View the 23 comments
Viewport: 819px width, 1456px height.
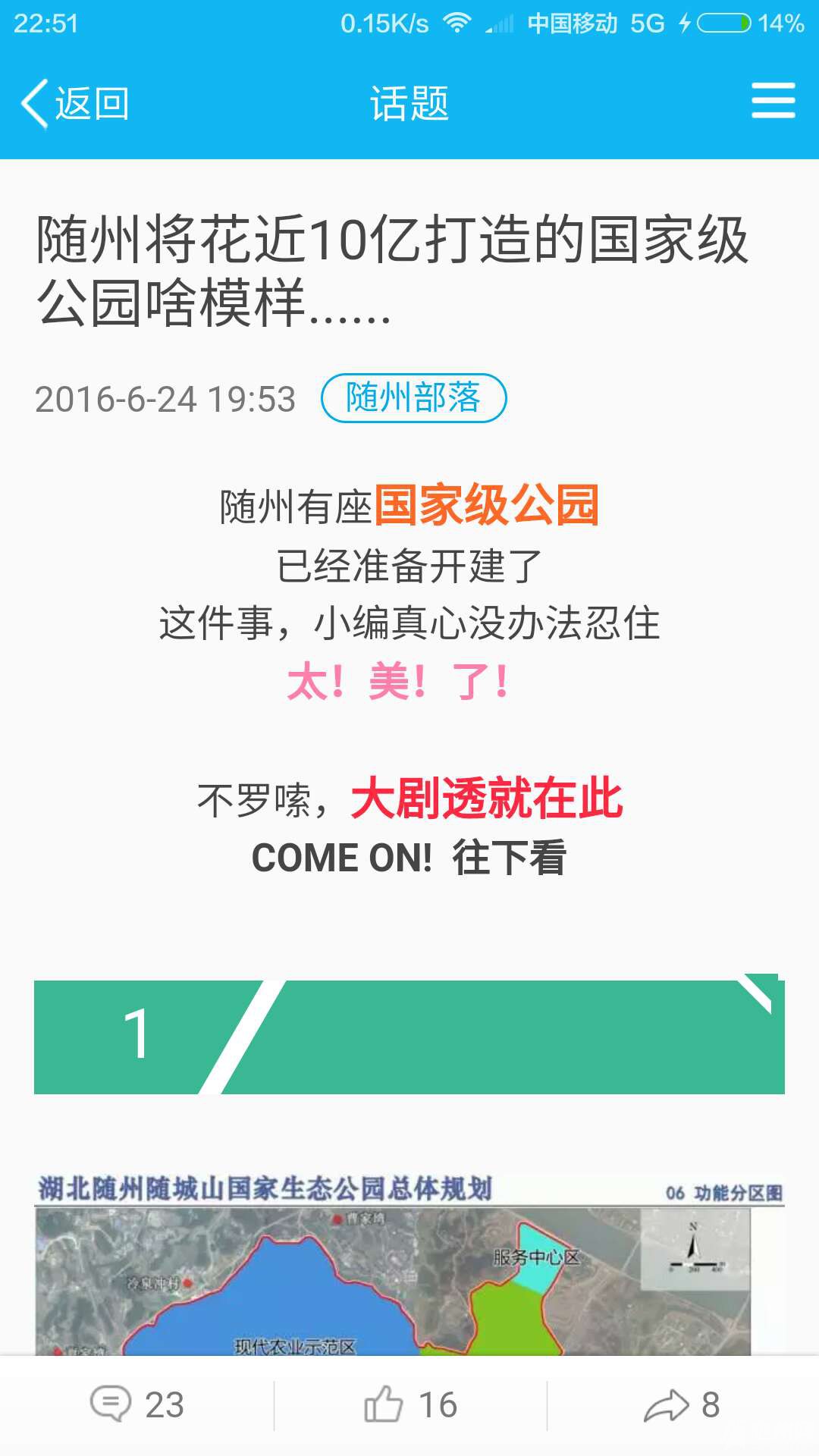[137, 1404]
